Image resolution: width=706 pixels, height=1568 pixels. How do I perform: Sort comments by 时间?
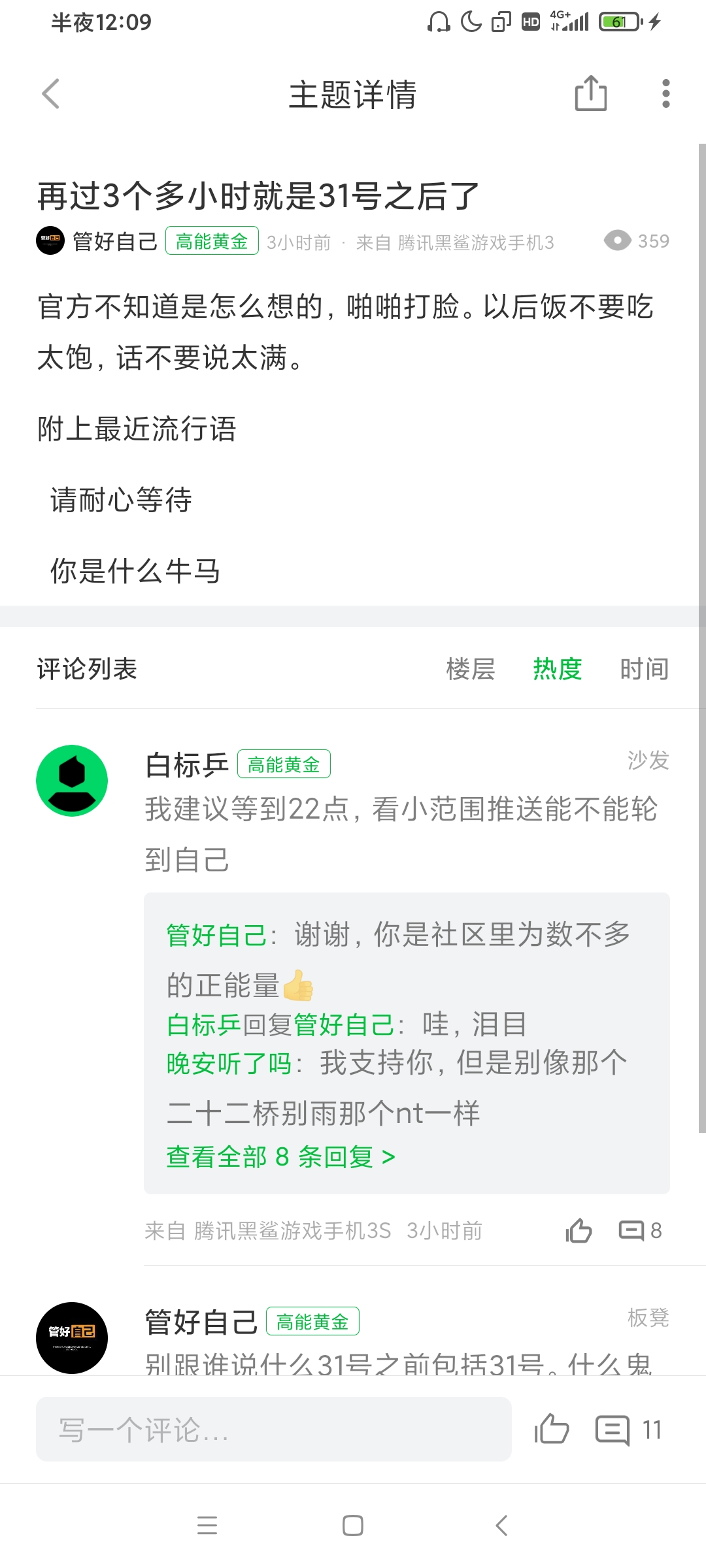(644, 669)
